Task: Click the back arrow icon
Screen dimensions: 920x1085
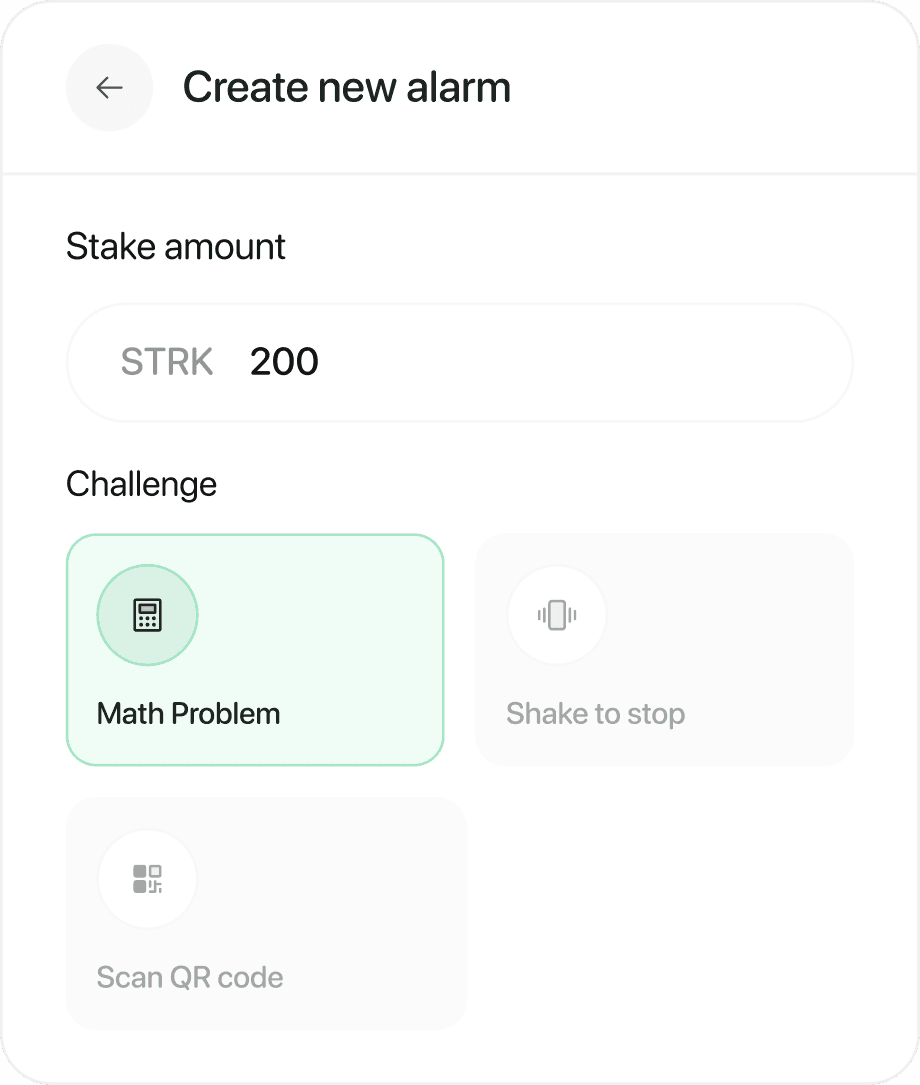Action: 109,88
